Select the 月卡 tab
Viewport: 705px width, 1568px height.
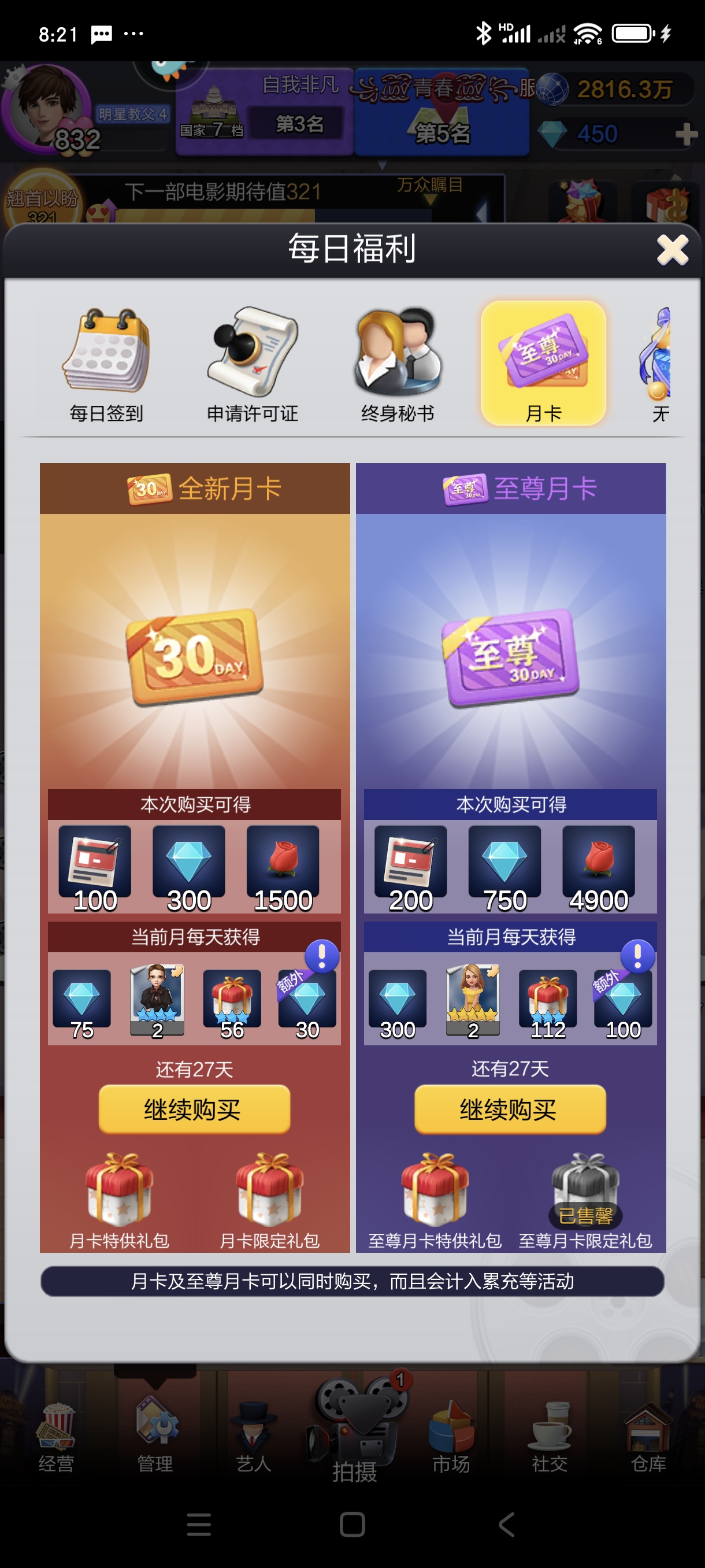(543, 364)
